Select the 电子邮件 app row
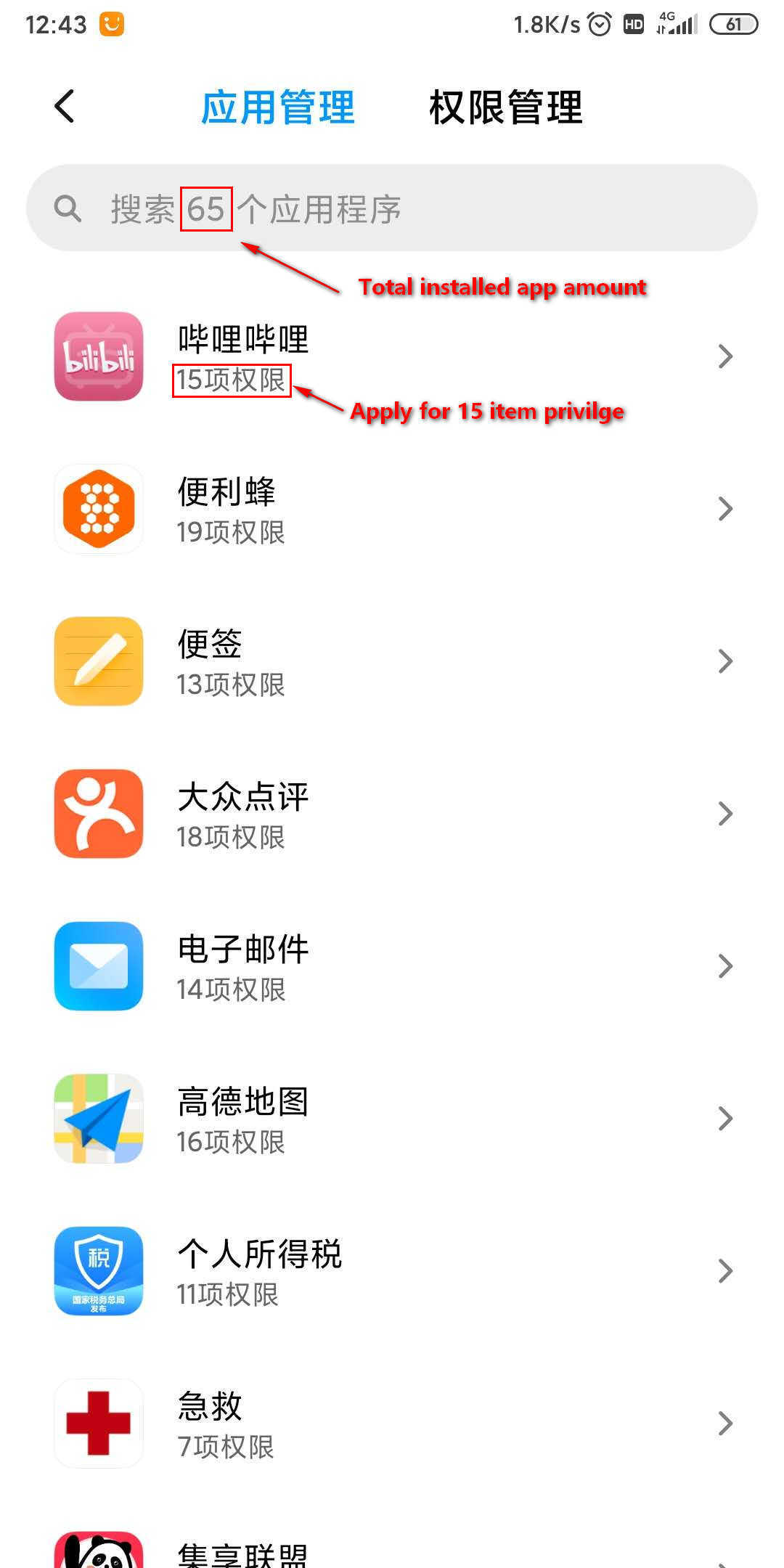Image resolution: width=784 pixels, height=1568 pixels. click(x=392, y=966)
